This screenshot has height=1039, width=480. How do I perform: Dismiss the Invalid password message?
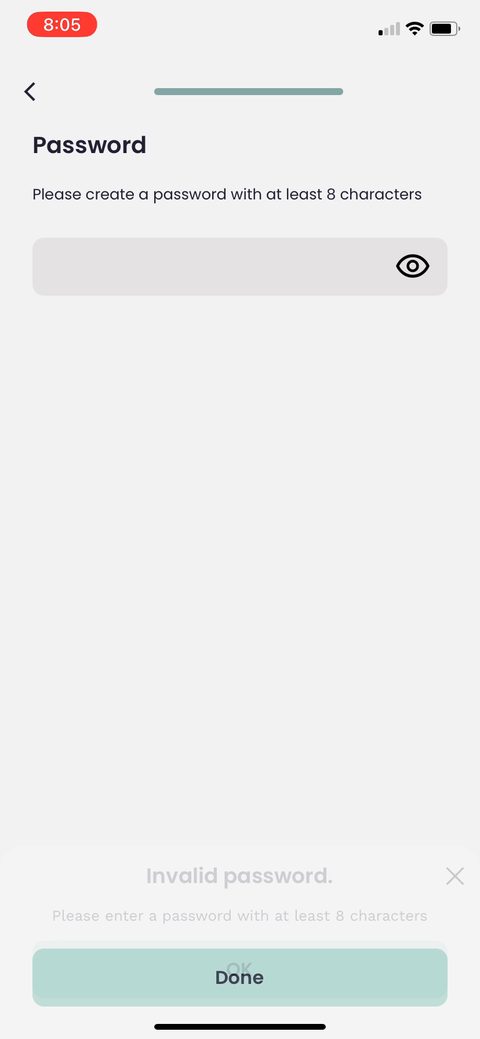455,877
